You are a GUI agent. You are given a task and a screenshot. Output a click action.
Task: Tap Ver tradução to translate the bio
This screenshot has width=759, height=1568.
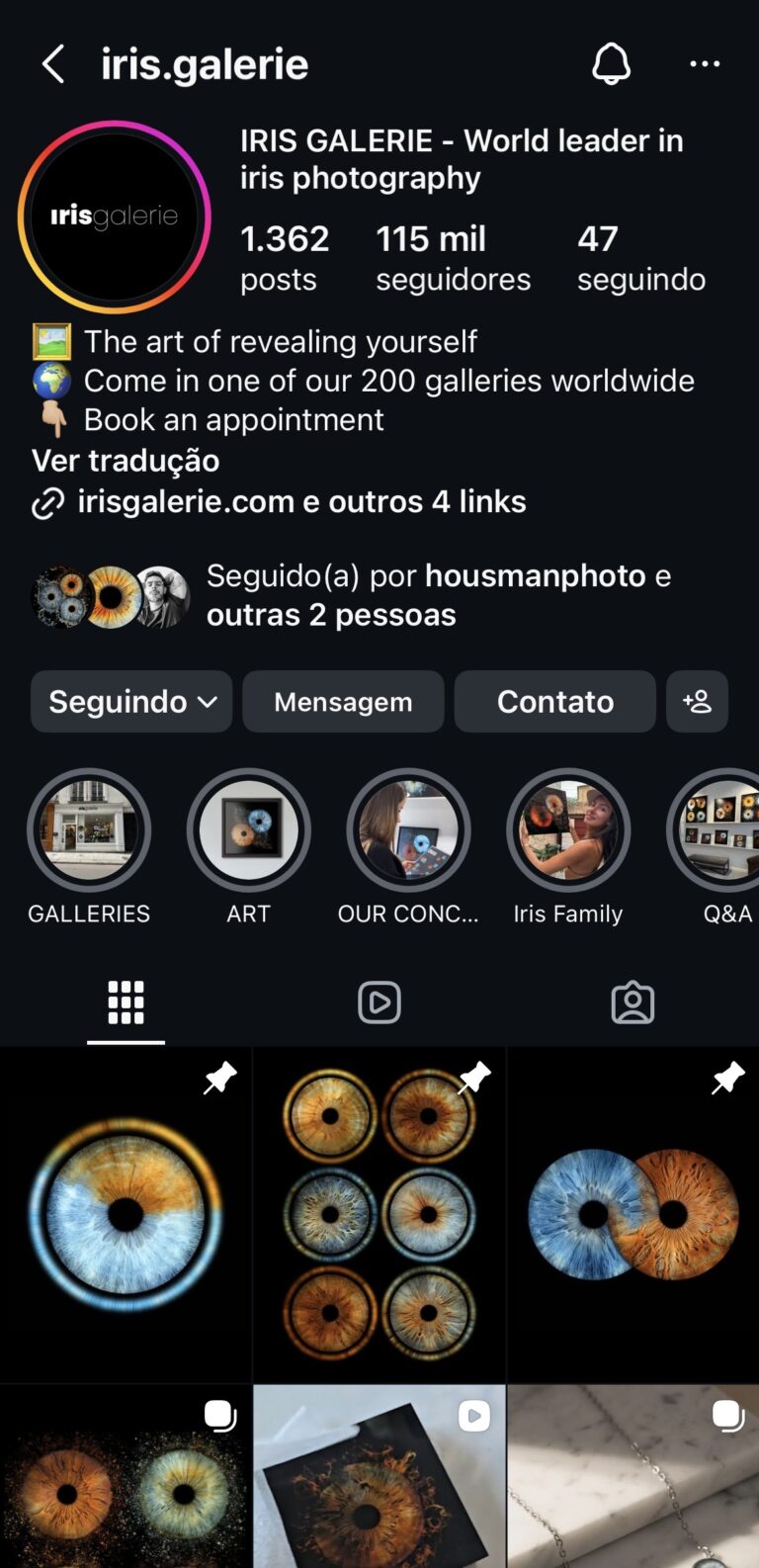[125, 461]
